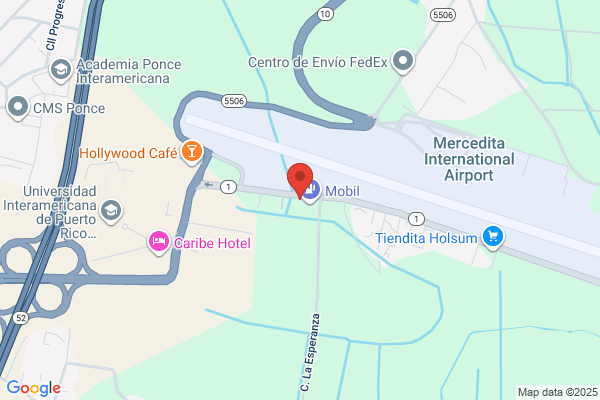Select the Centro de Envío FedEx marker
The image size is (600, 400).
(x=403, y=61)
